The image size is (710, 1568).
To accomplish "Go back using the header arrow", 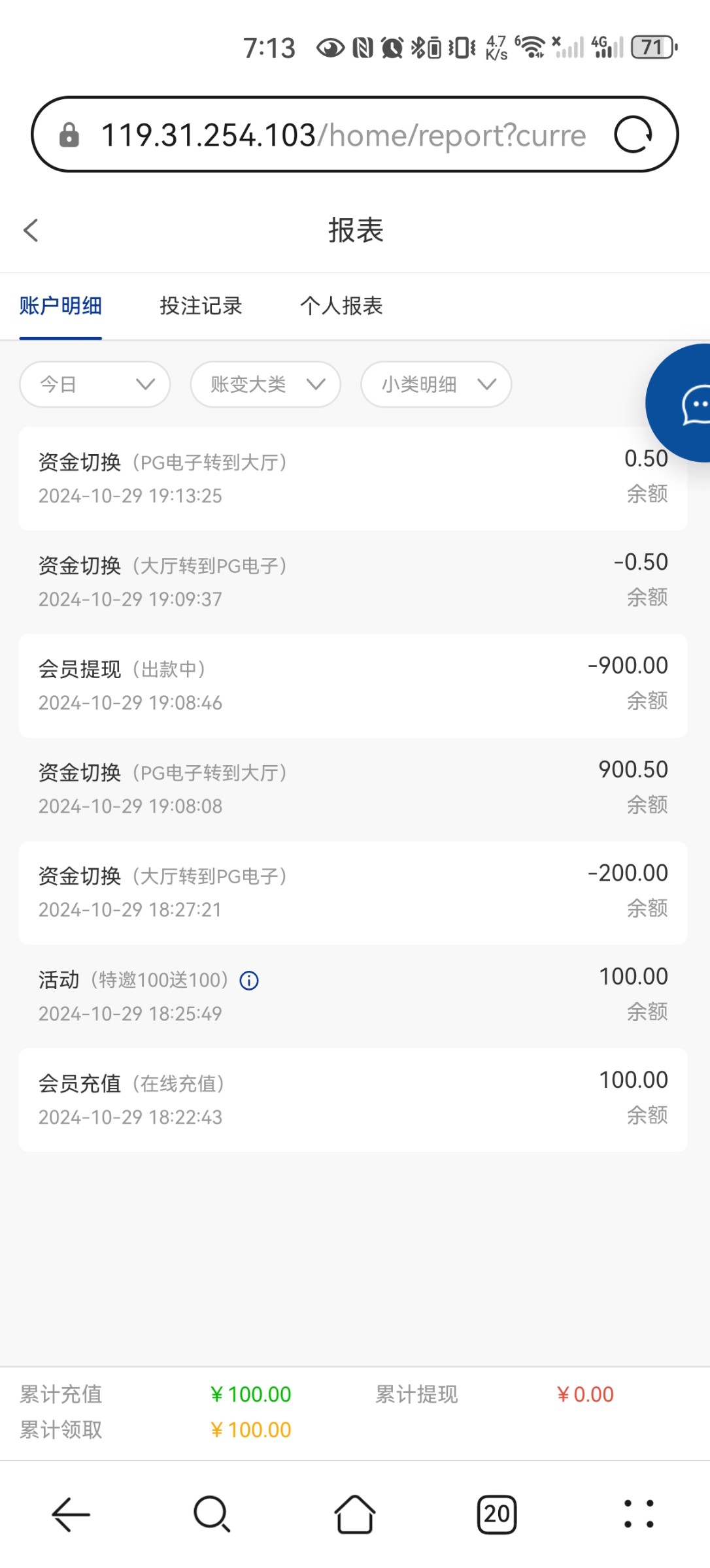I will pyautogui.click(x=31, y=230).
